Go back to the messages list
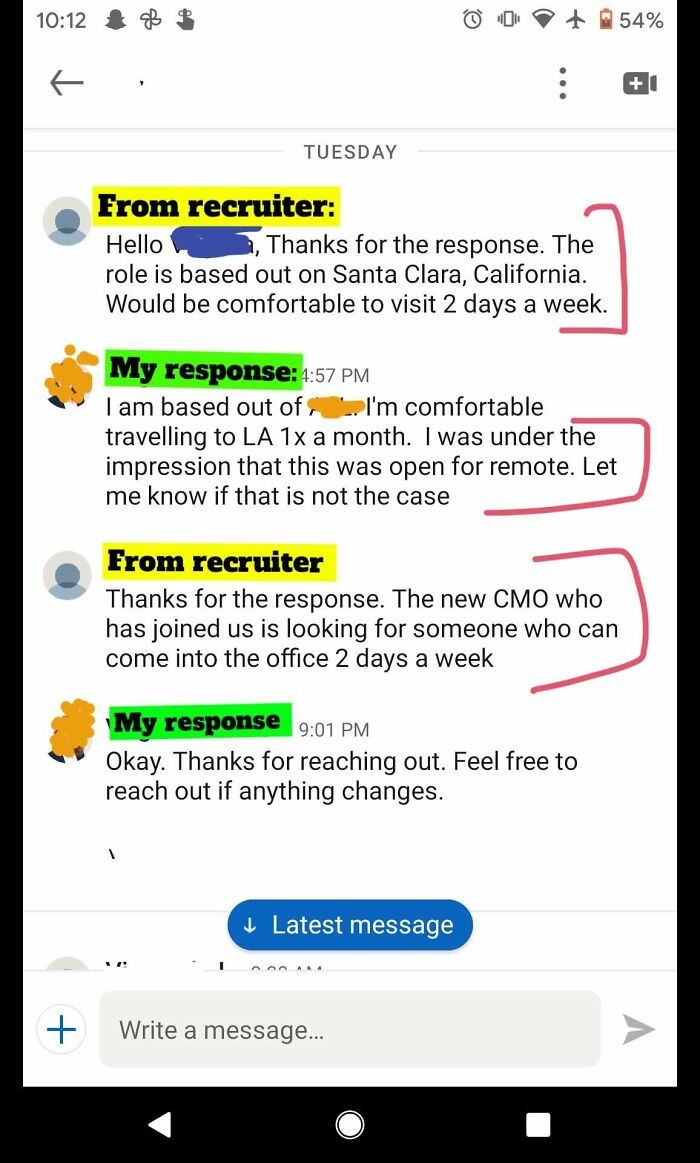 (x=66, y=82)
